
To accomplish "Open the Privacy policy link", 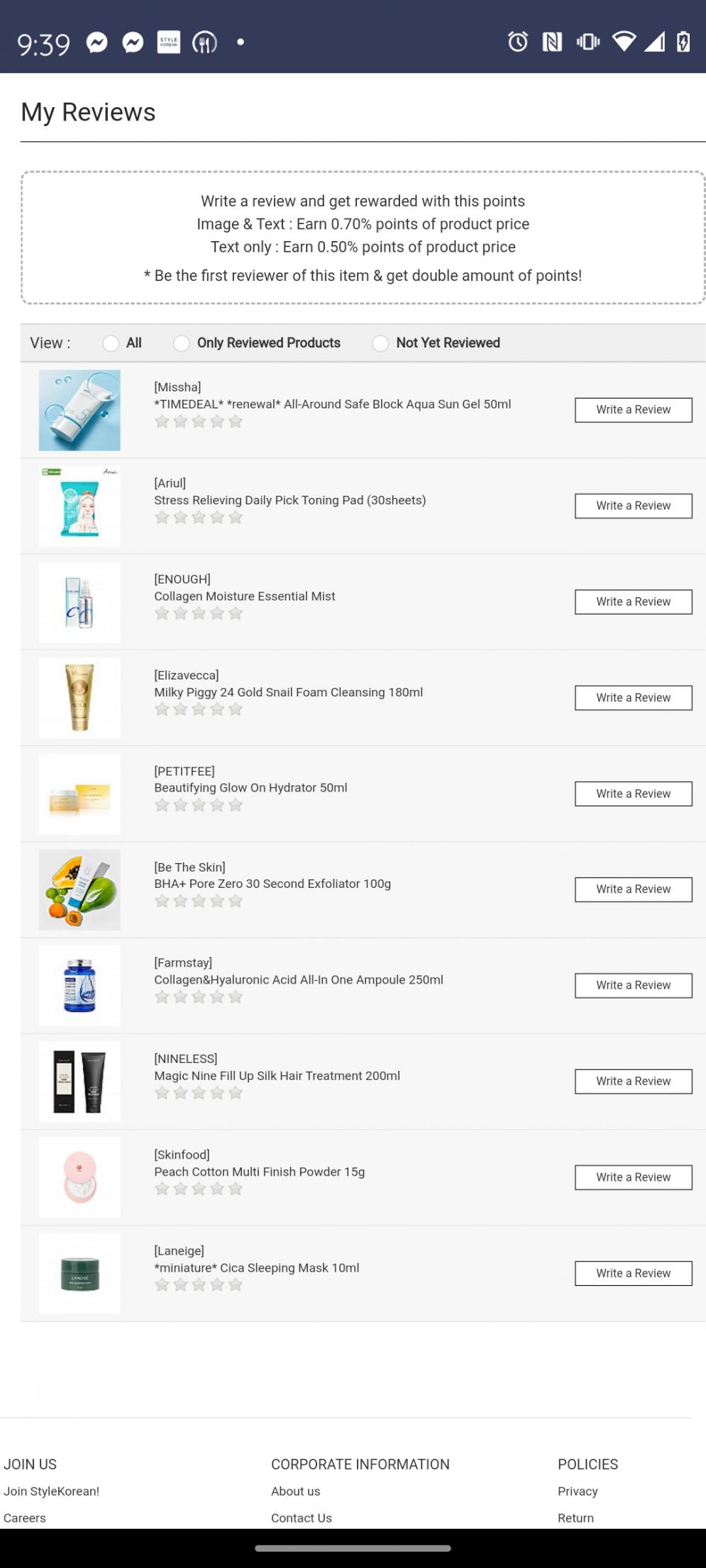I will (578, 1491).
